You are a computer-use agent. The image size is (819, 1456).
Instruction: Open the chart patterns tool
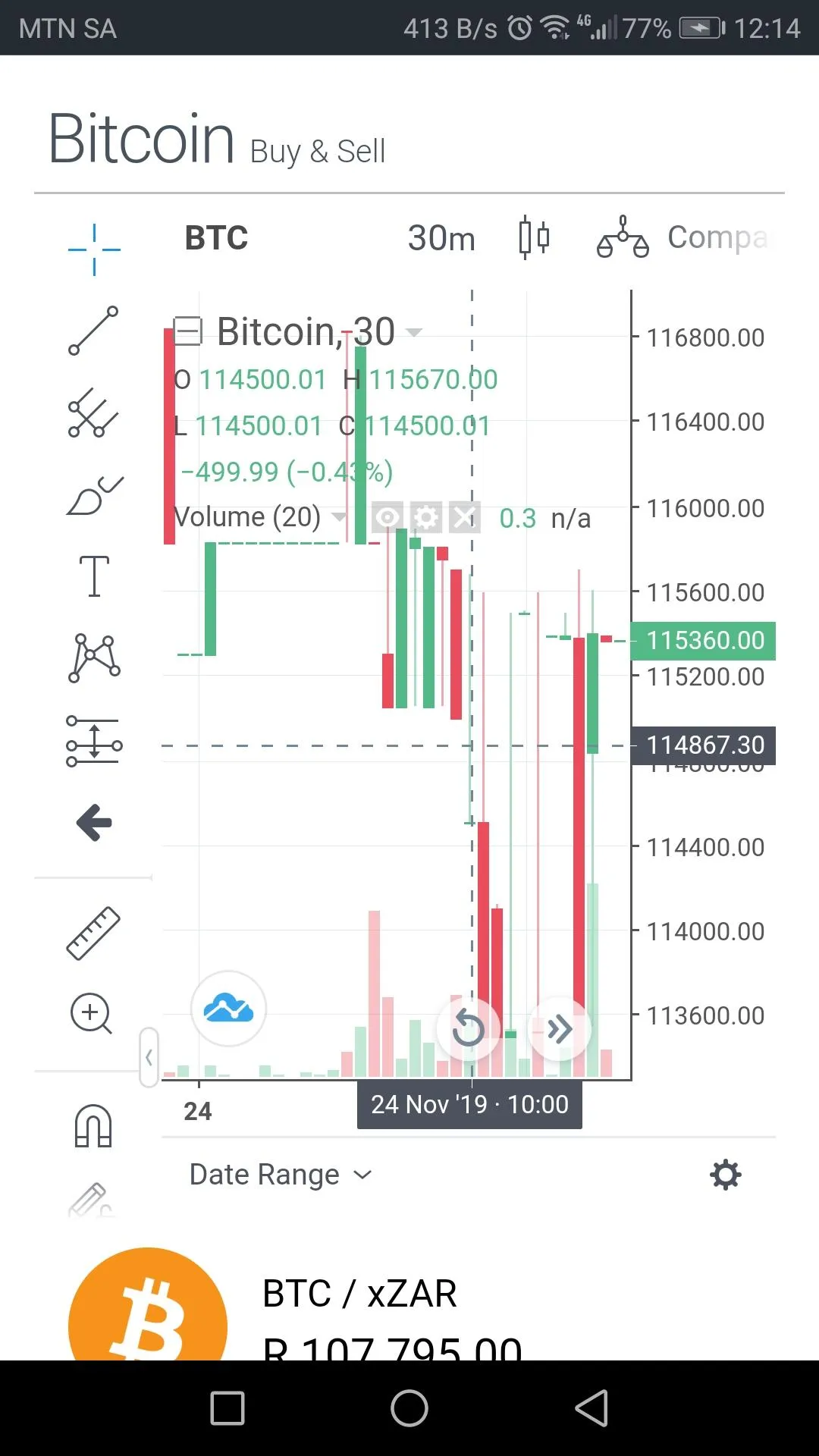point(94,658)
